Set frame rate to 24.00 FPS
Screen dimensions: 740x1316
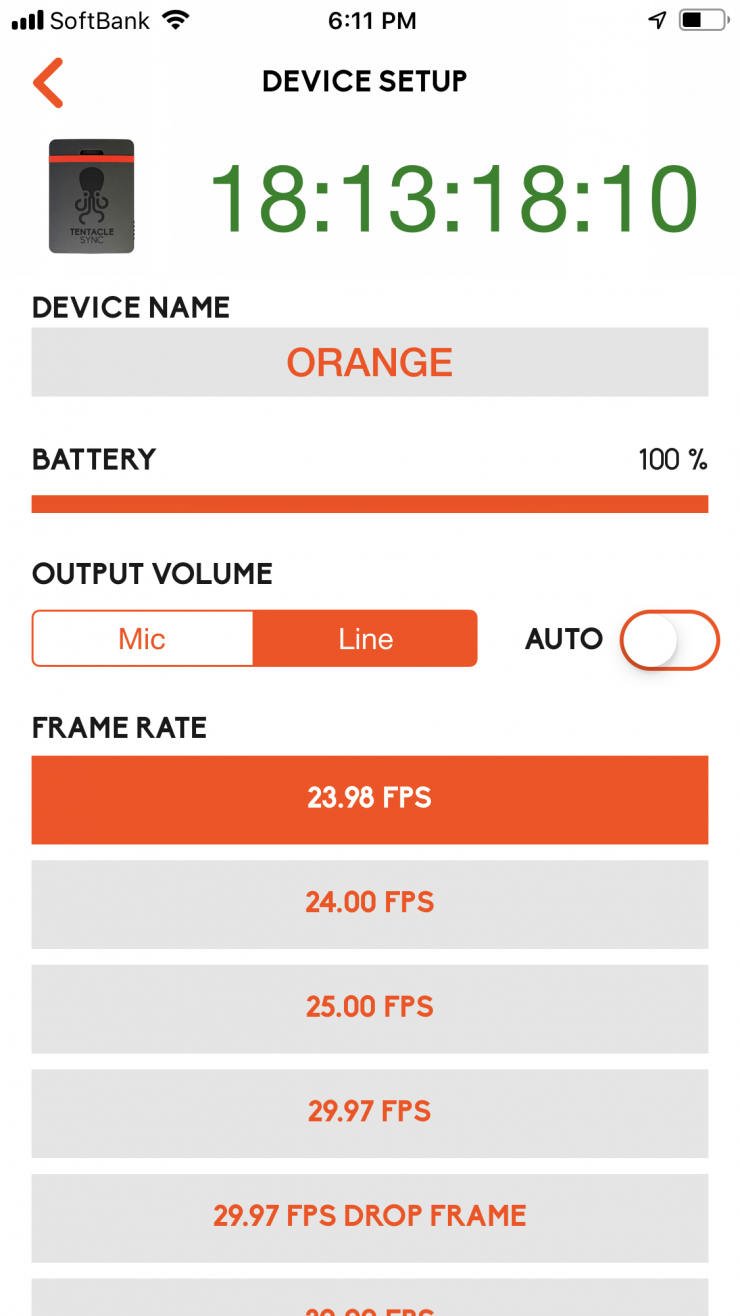coord(369,903)
